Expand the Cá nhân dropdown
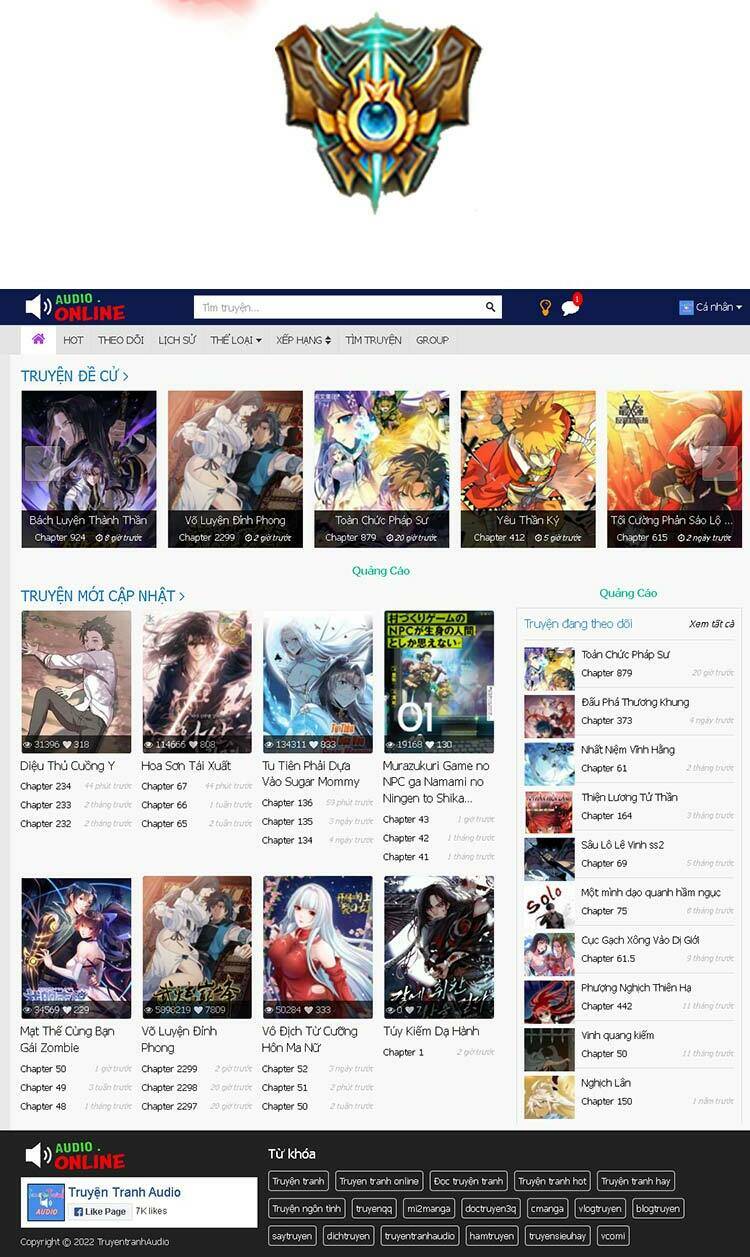The height and width of the screenshot is (1257, 750). point(711,307)
